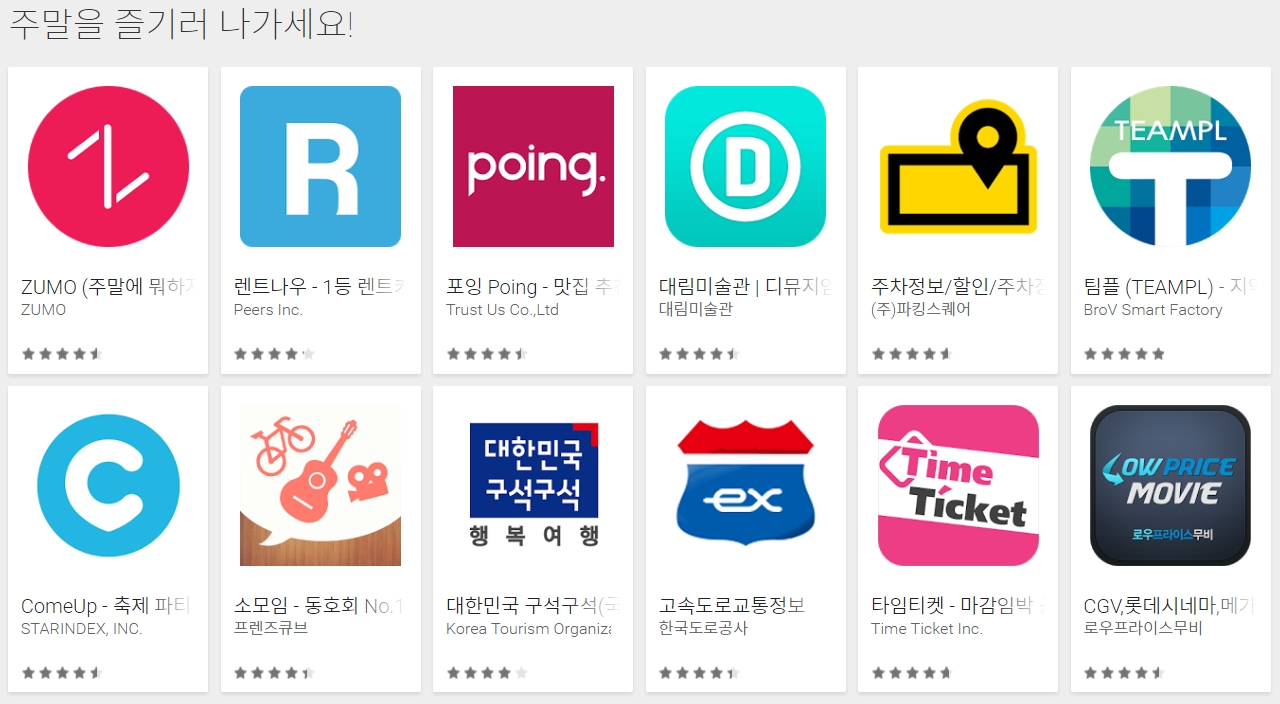1280x704 pixels.
Task: View the 고속도로교통정보 app card
Action: pos(745,486)
